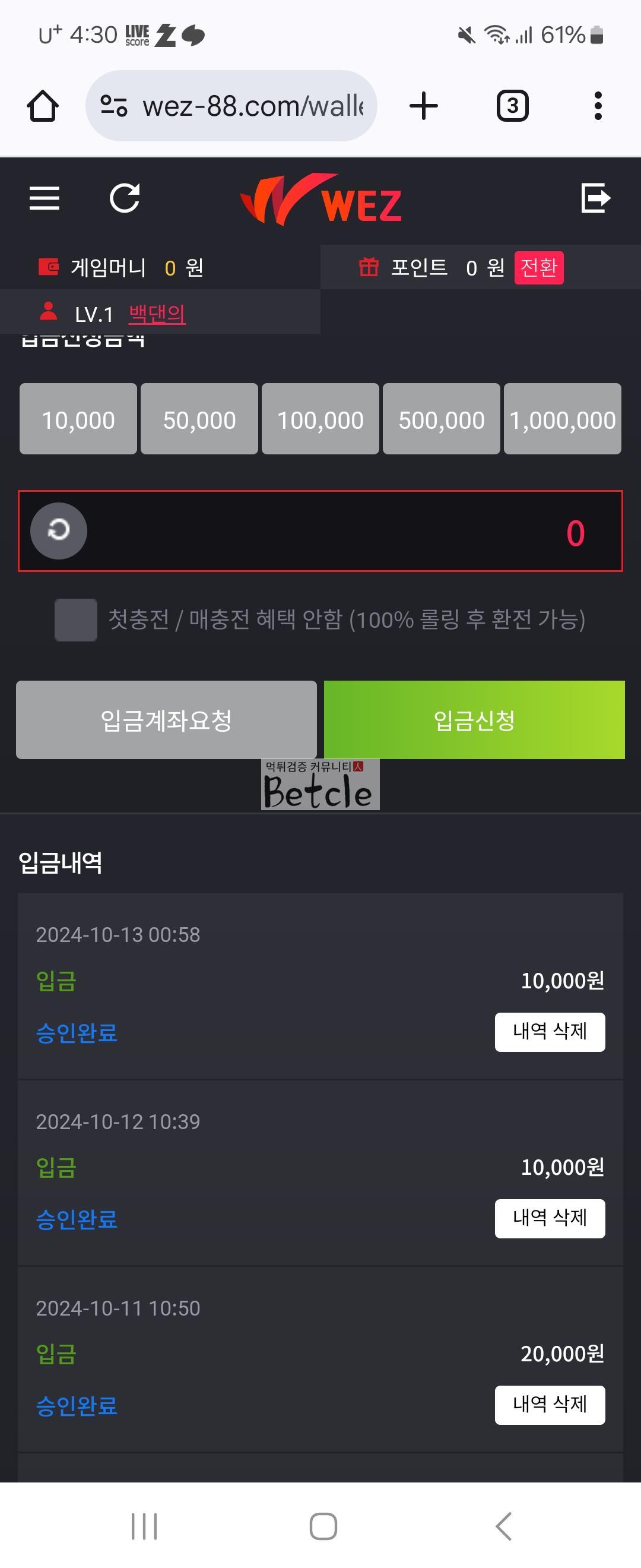Pick the 1,000,000 deposit amount
Image resolution: width=641 pixels, height=1568 pixels.
[x=563, y=419]
